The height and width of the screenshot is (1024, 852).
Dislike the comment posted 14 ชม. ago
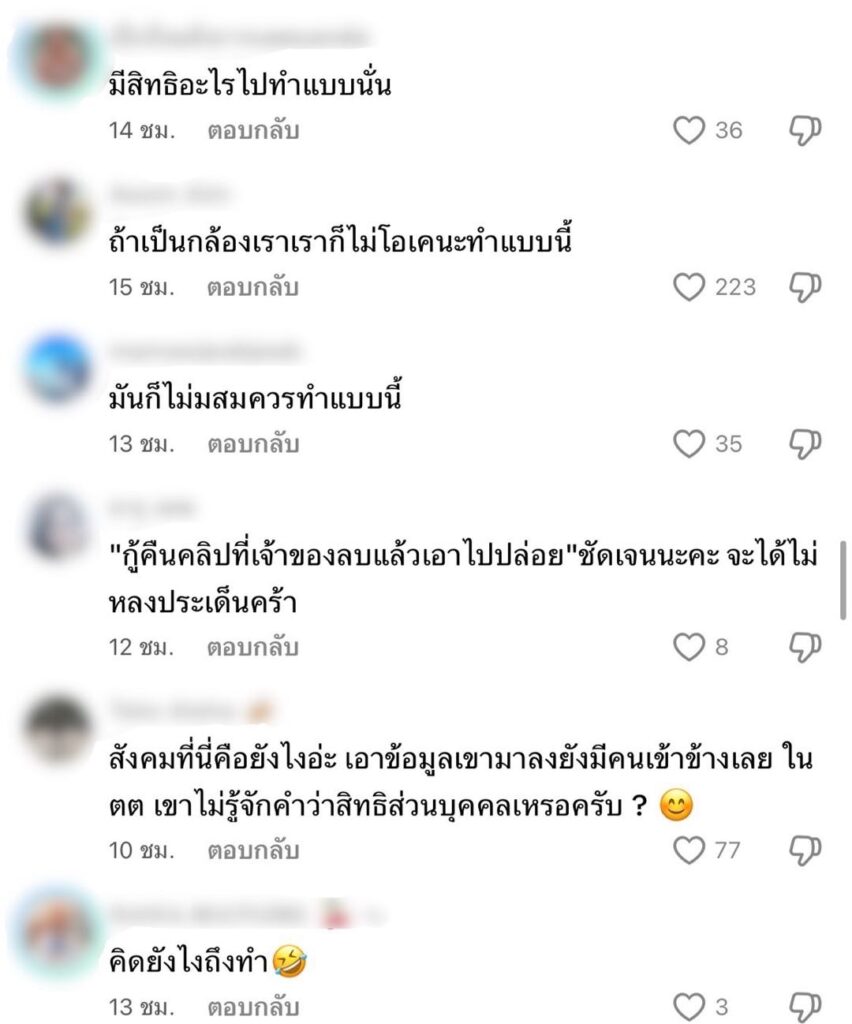(806, 131)
